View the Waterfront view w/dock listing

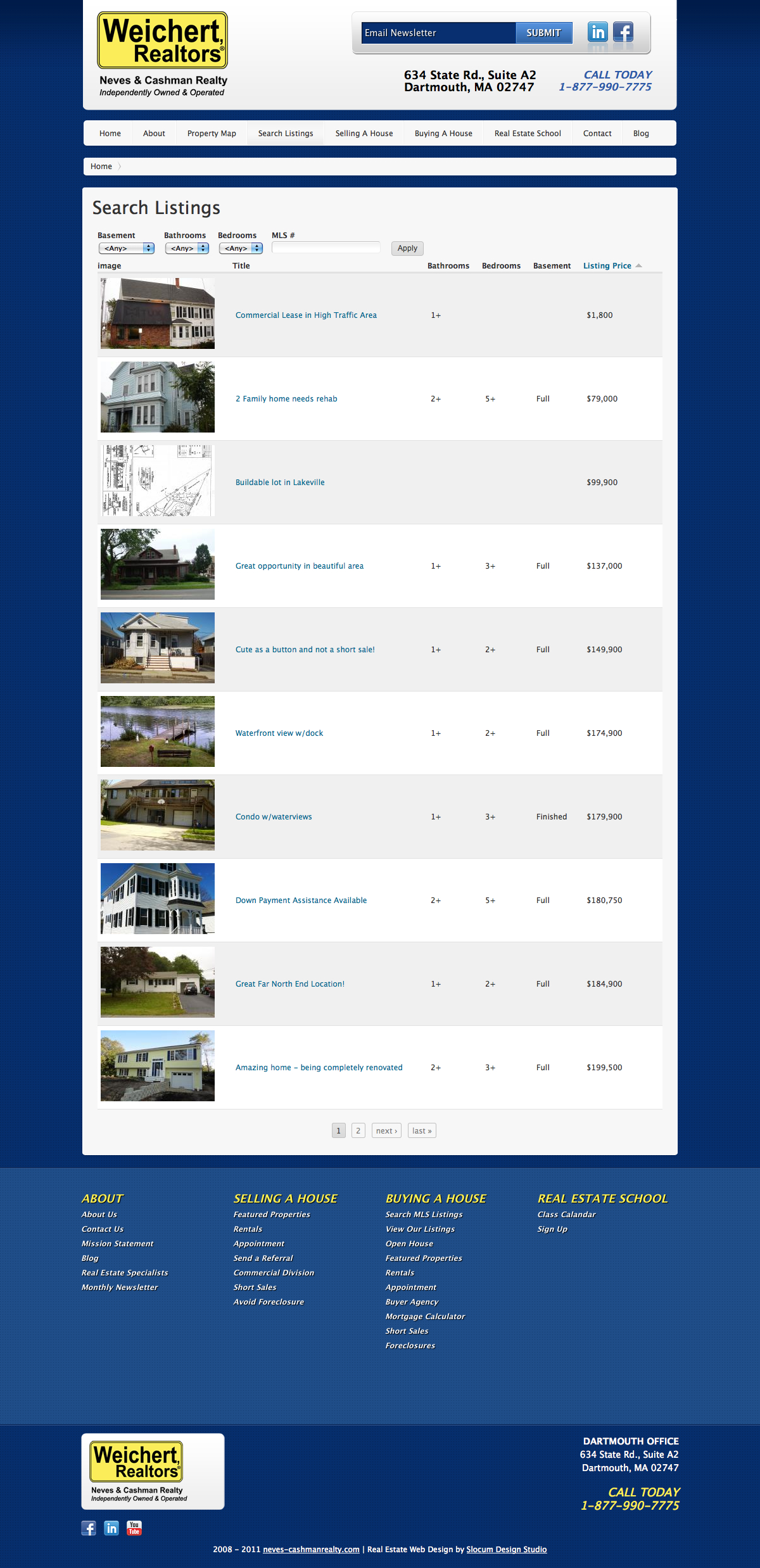(x=279, y=733)
